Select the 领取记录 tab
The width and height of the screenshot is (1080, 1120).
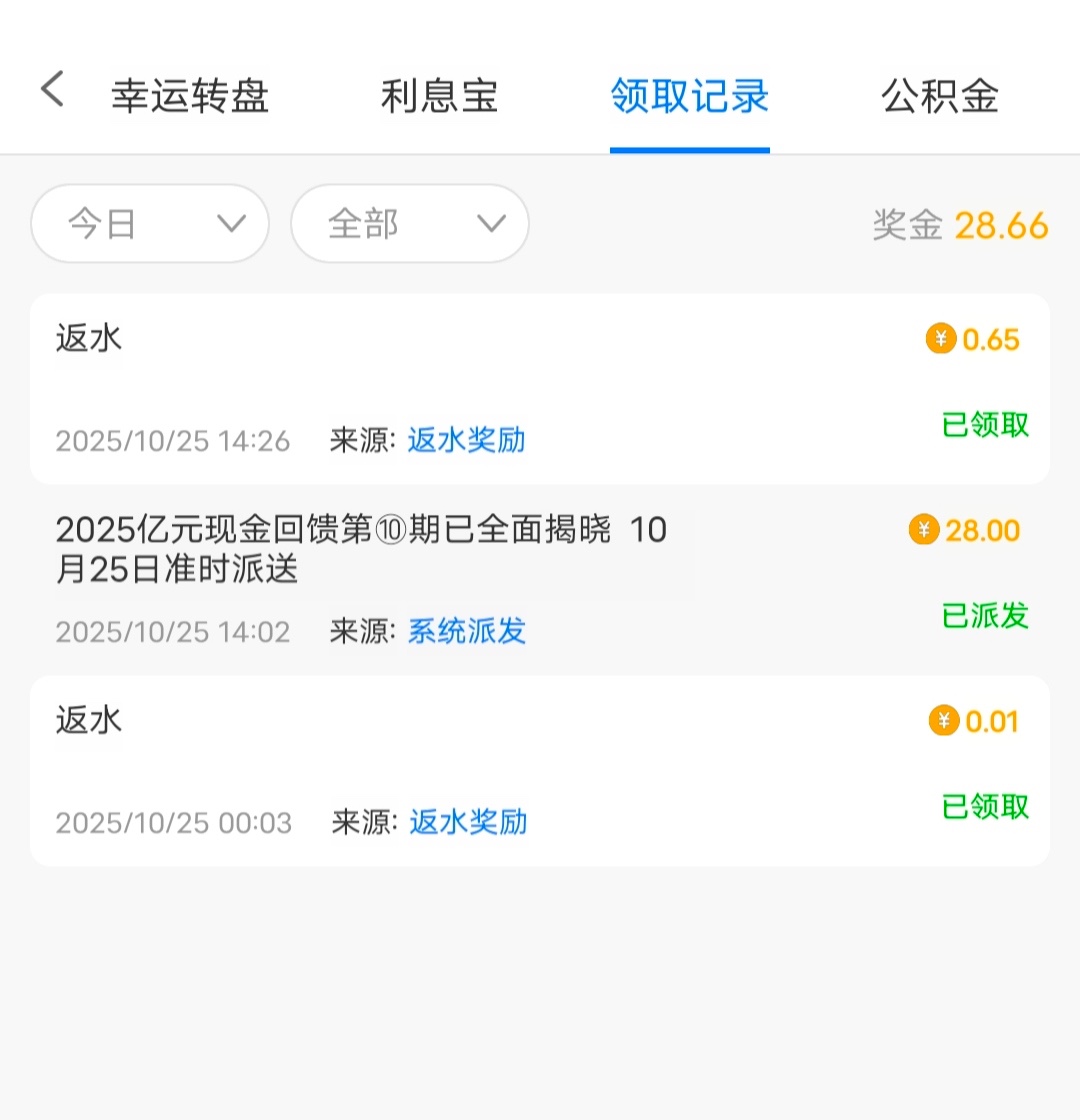[x=689, y=97]
